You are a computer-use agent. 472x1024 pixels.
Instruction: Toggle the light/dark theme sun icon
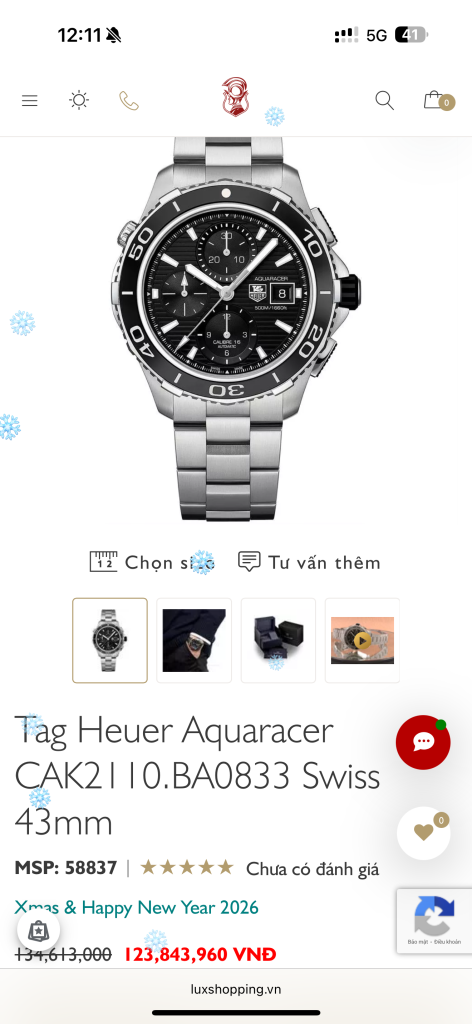point(79,100)
